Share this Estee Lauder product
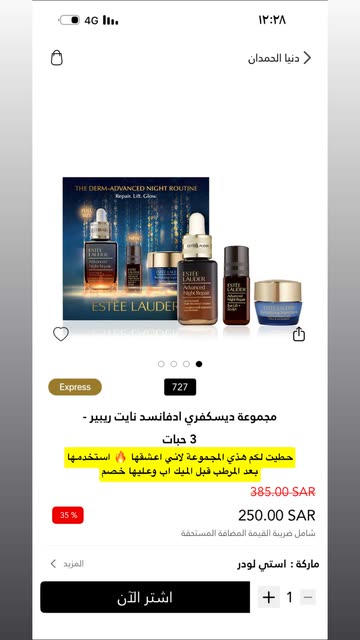 coord(299,334)
